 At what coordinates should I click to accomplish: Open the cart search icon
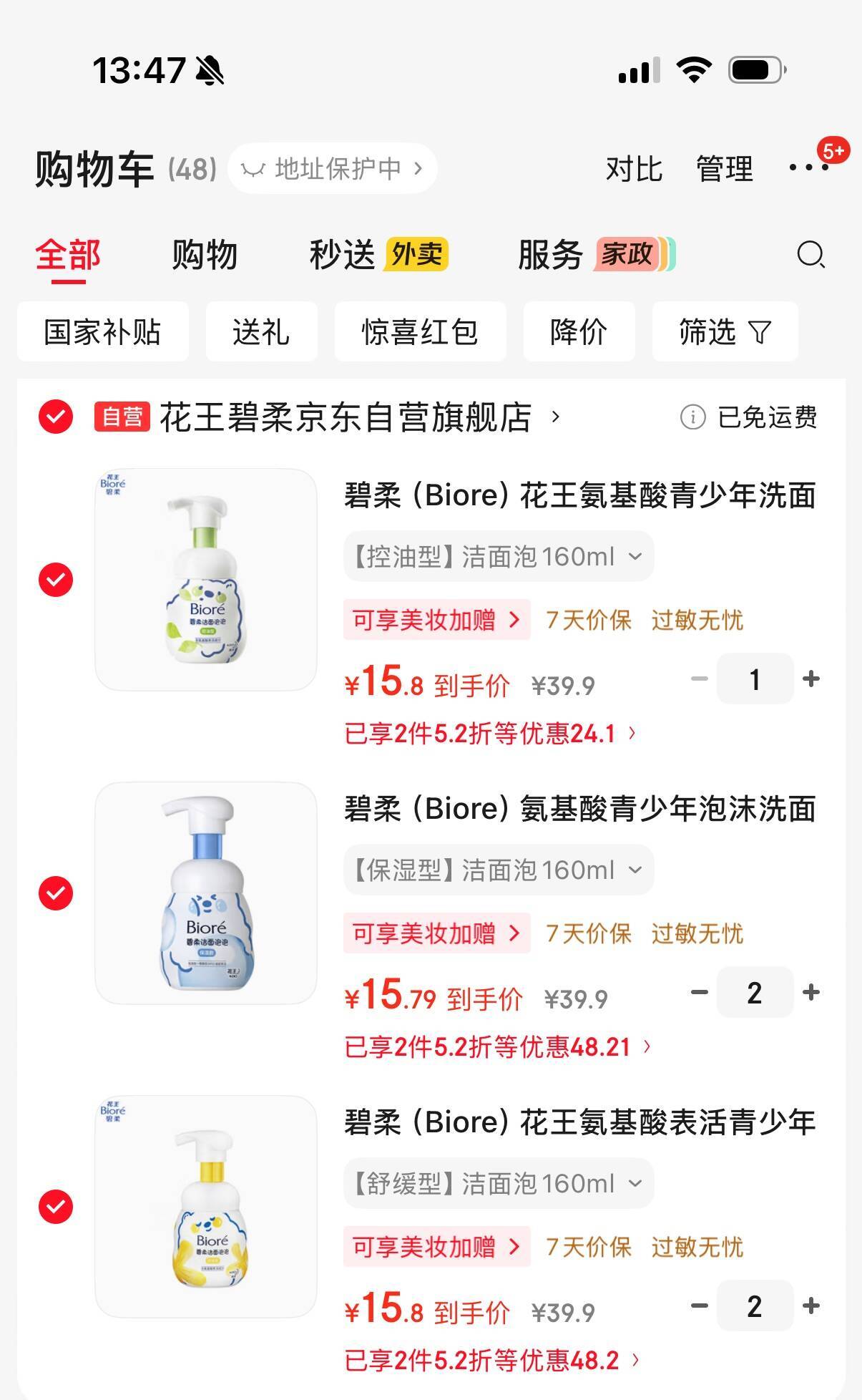pyautogui.click(x=810, y=255)
